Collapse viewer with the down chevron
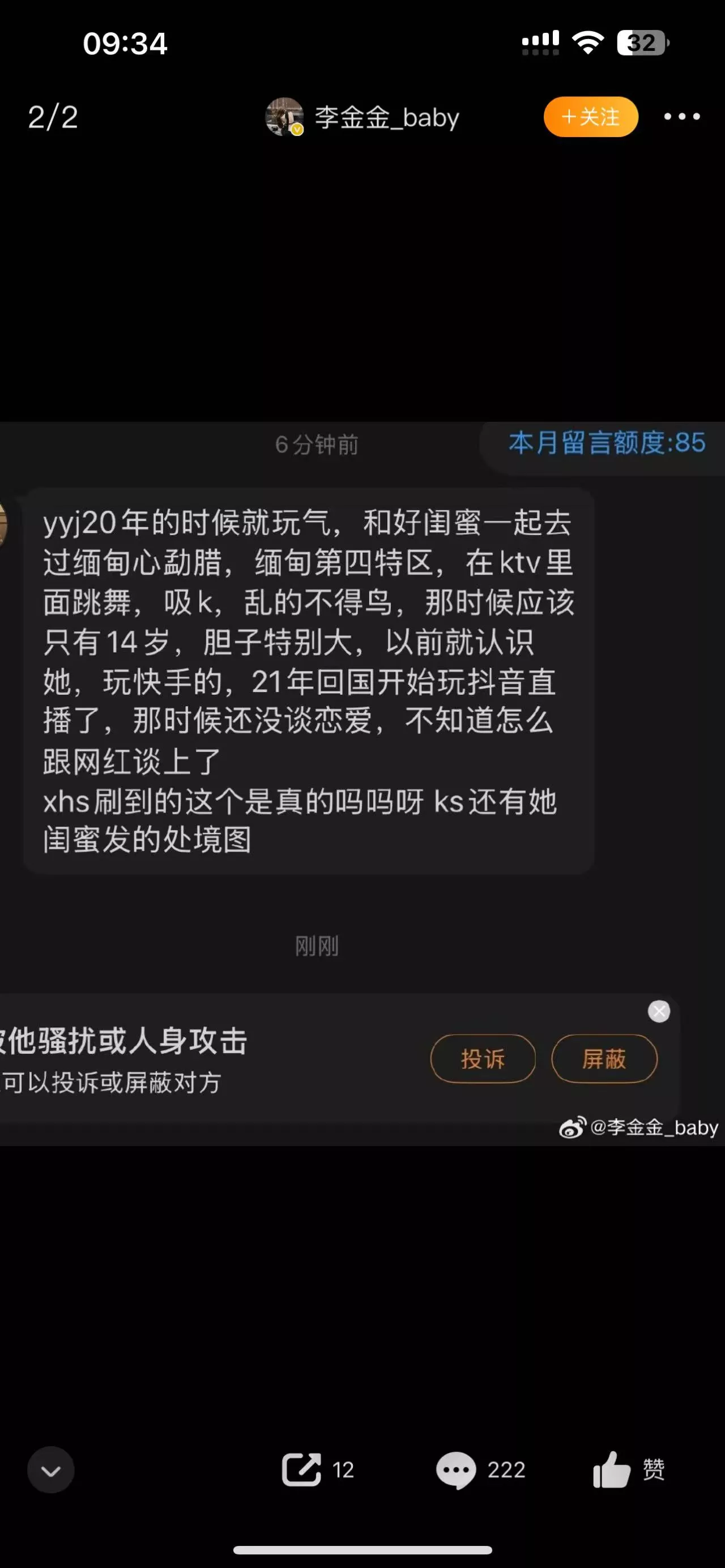725x1568 pixels. click(x=51, y=1470)
